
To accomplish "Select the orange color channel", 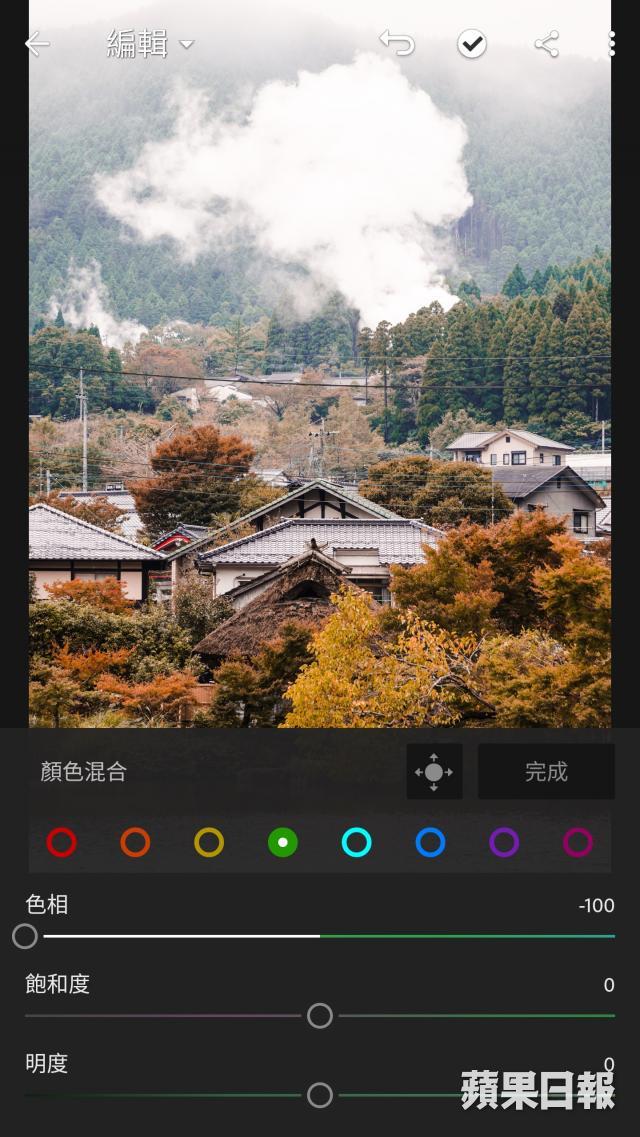I will point(136,842).
